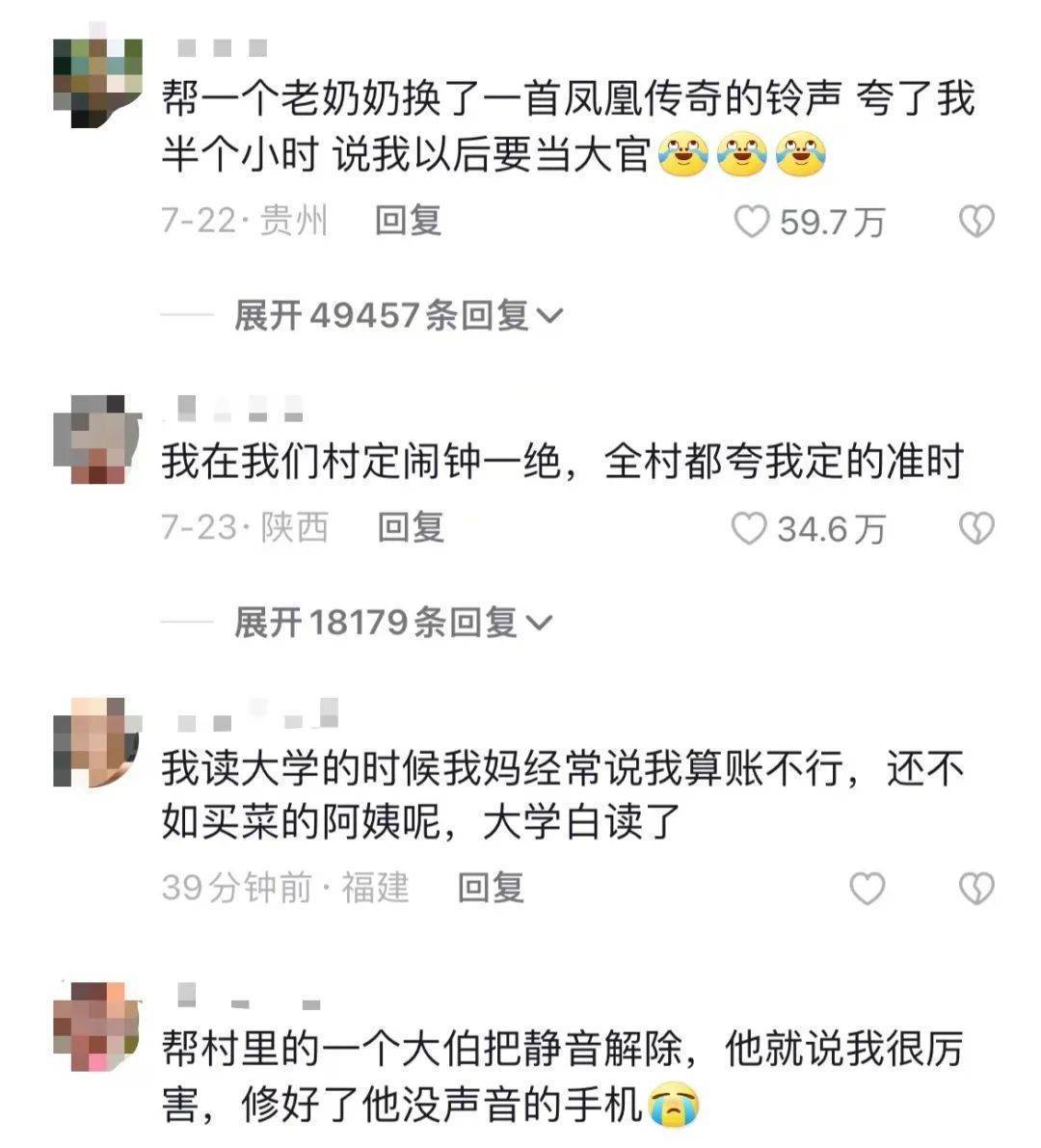Expand the 18179 replies
This screenshot has height=1148, width=1041.
coord(392,623)
